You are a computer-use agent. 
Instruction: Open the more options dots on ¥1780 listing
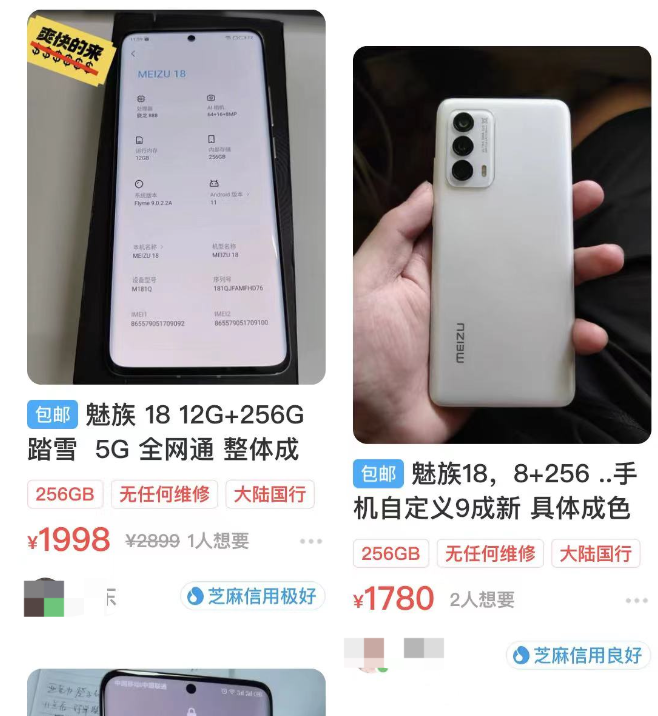click(x=637, y=600)
